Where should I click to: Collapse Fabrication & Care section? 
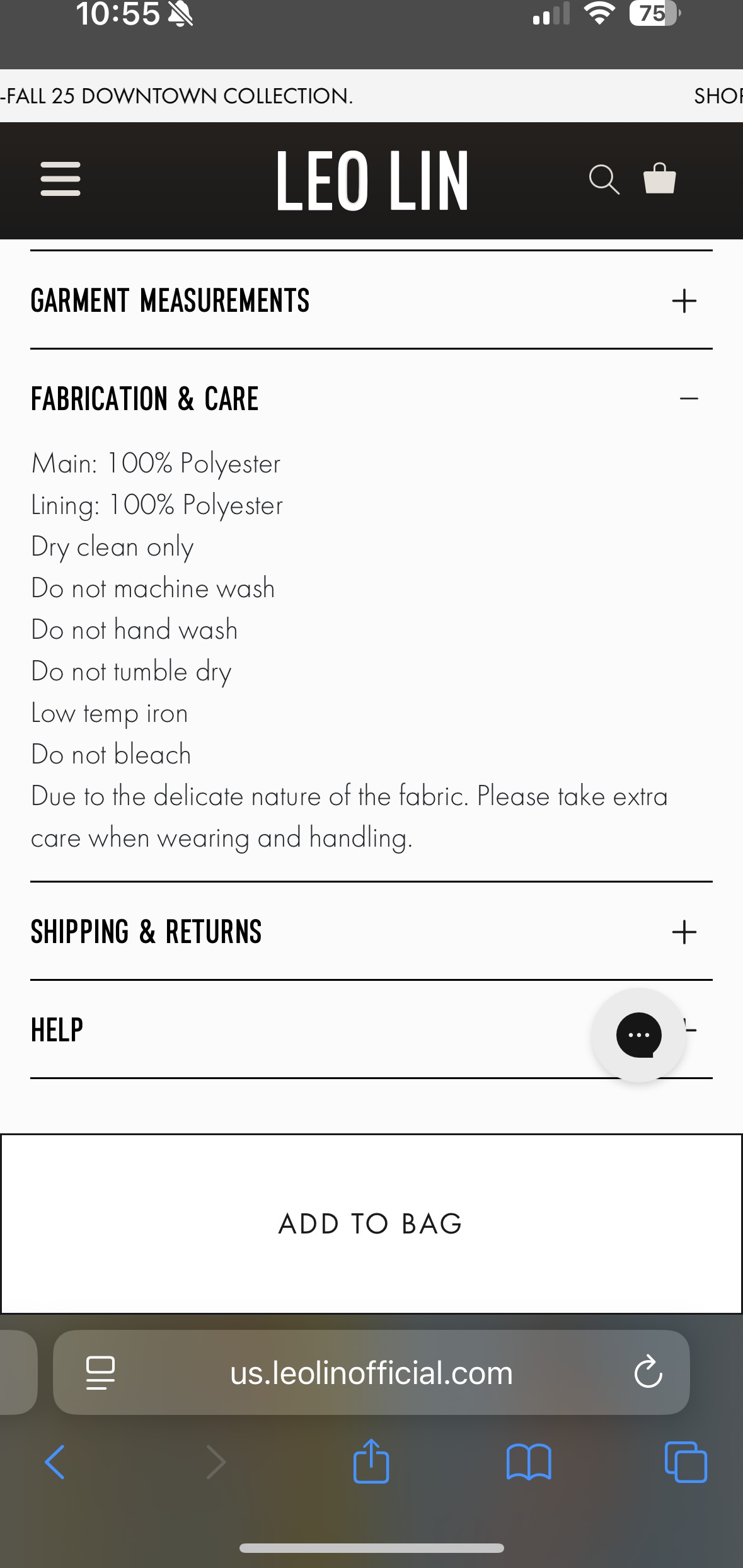371,399
